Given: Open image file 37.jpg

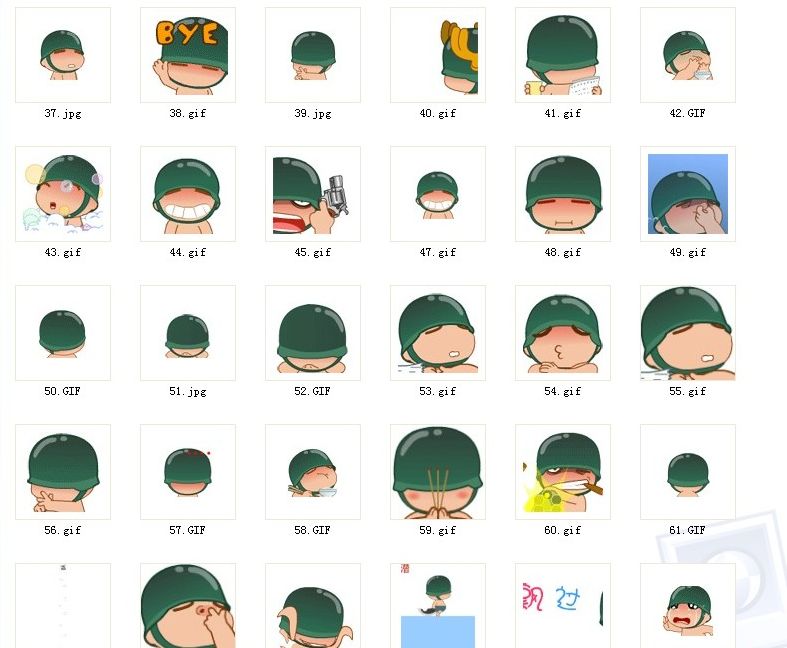Looking at the screenshot, I should click(x=63, y=55).
